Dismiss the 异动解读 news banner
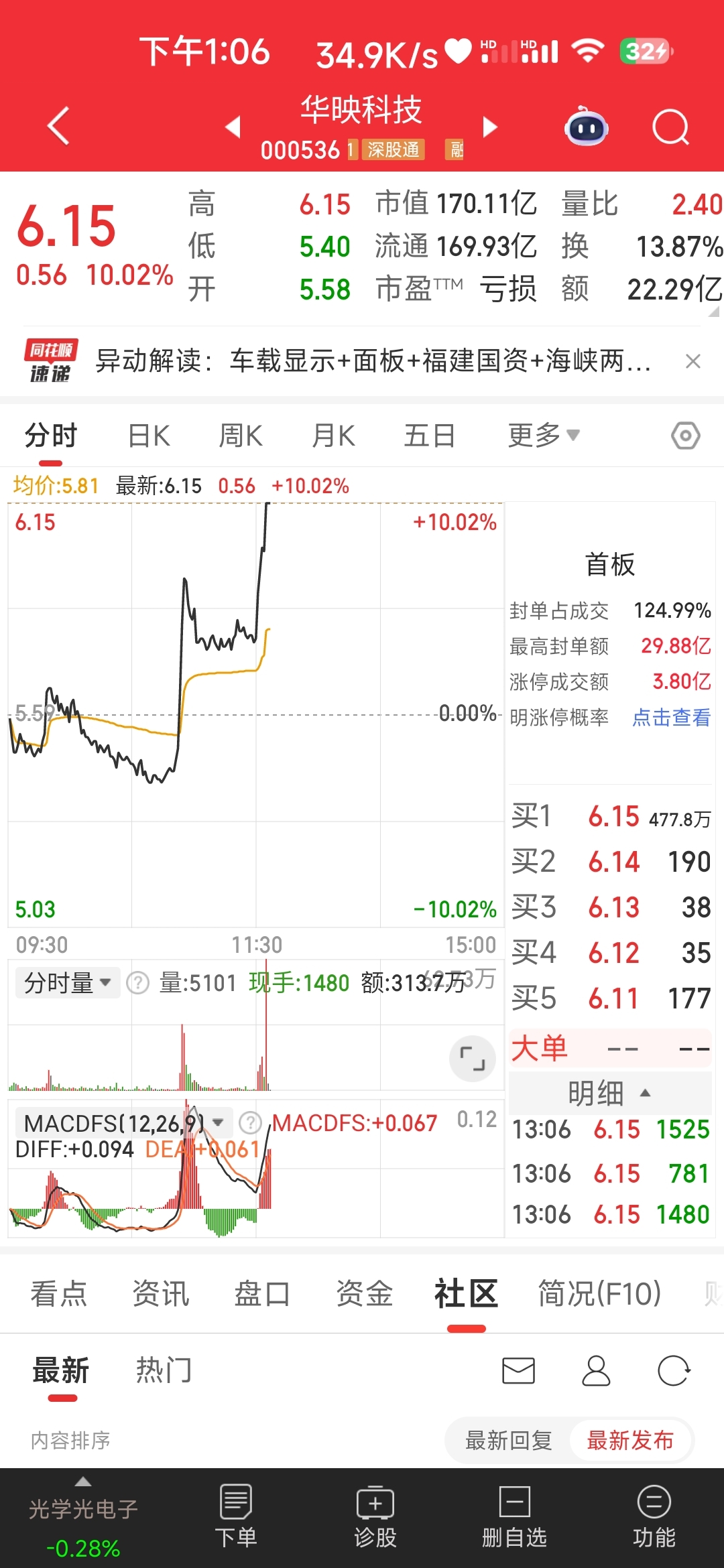This screenshot has width=724, height=1568. 693,362
